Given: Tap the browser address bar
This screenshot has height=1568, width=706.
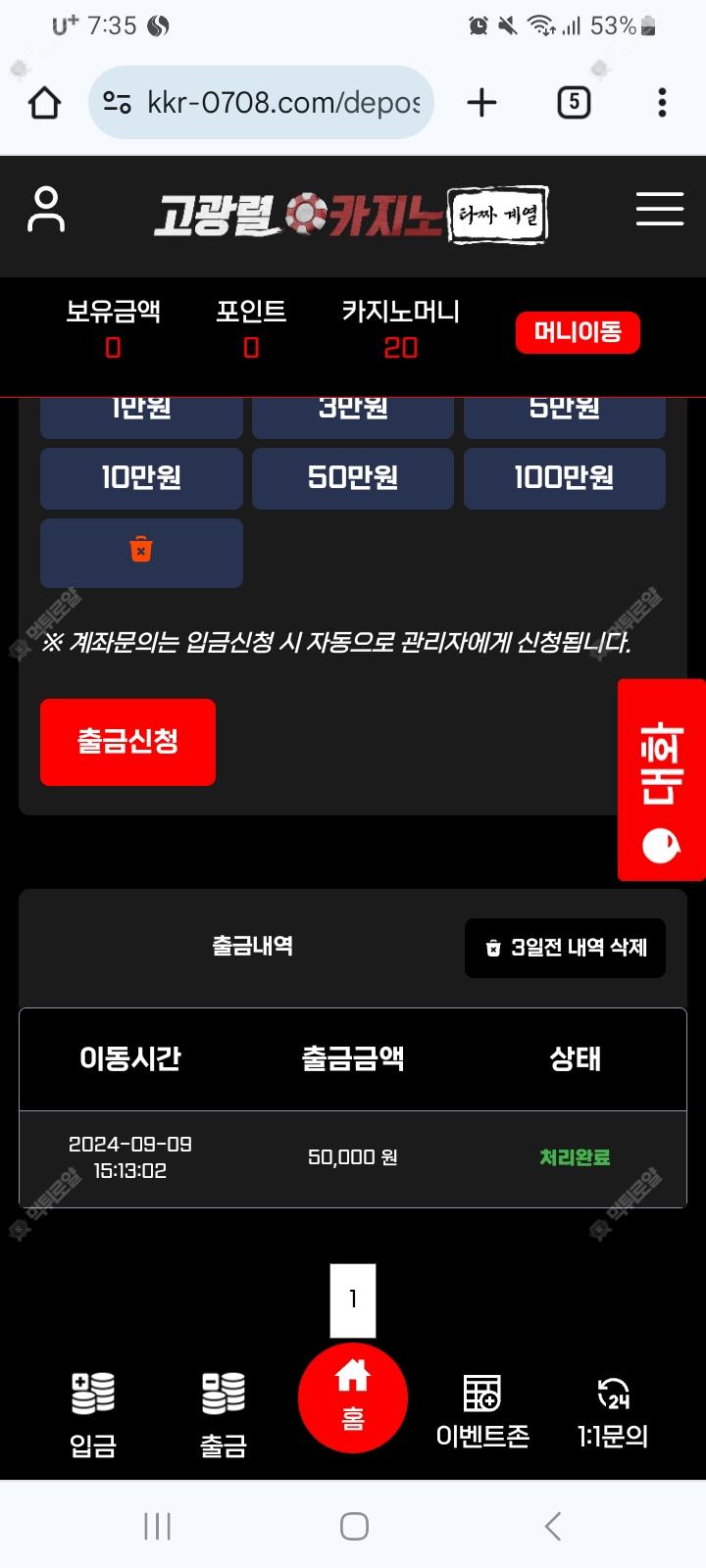Looking at the screenshot, I should (263, 102).
